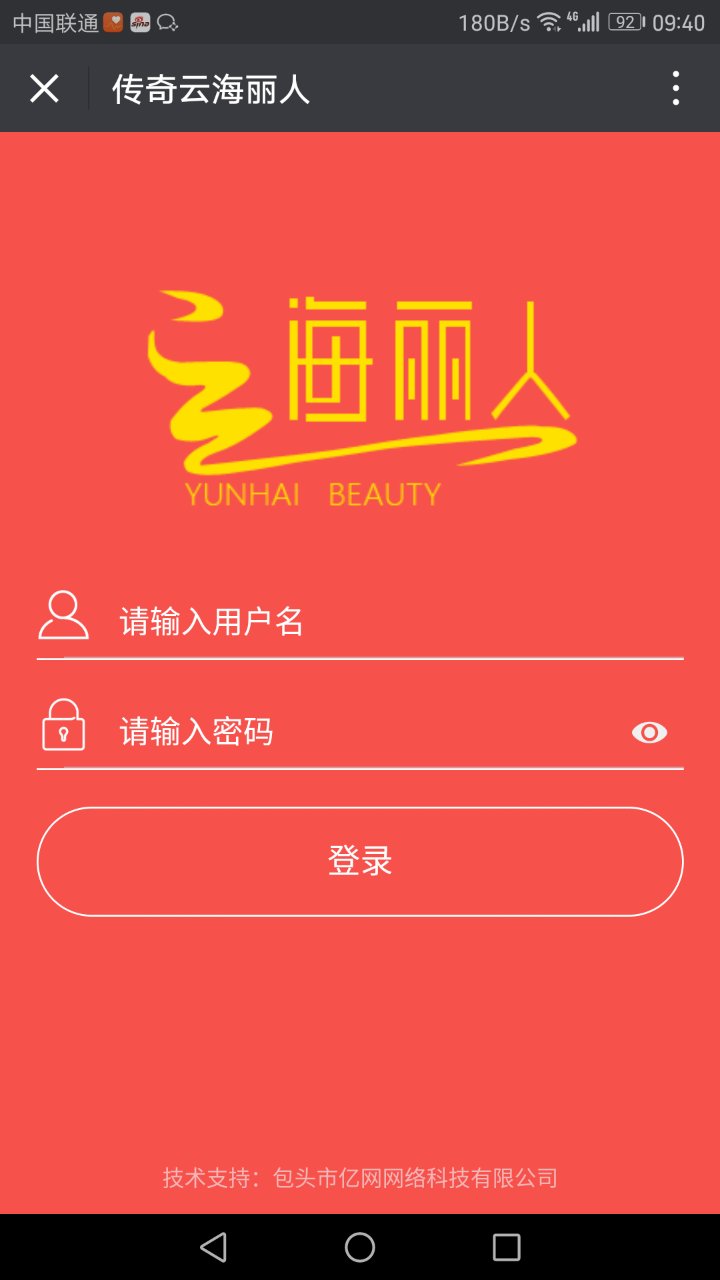Tap the 登录 login button
This screenshot has height=1280, width=720.
click(x=360, y=861)
